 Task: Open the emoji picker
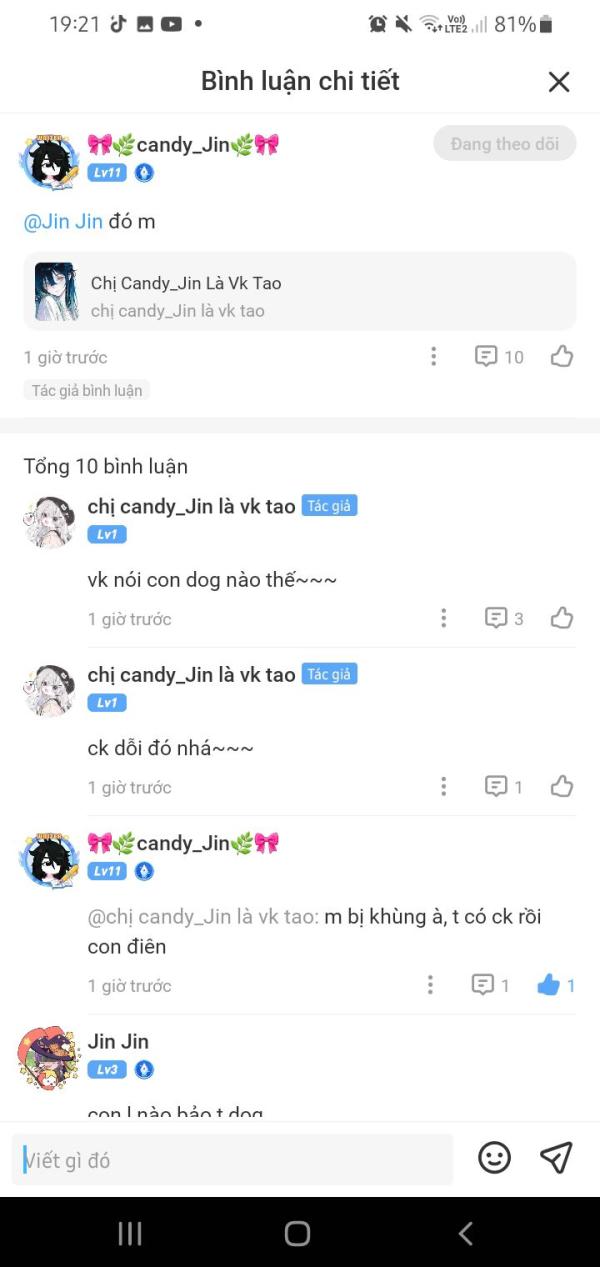(494, 1158)
